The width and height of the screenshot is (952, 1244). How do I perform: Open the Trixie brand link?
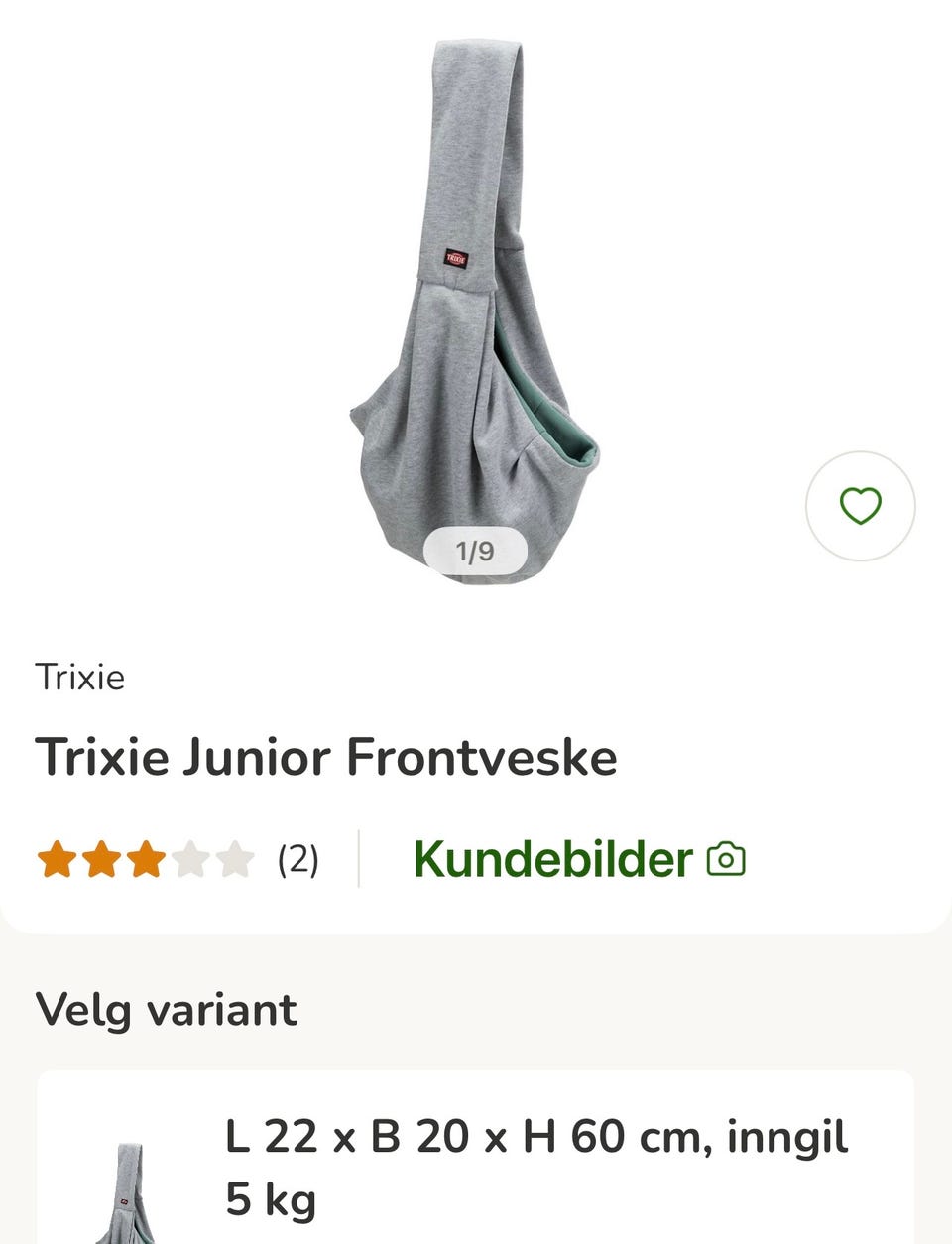pyautogui.click(x=80, y=678)
